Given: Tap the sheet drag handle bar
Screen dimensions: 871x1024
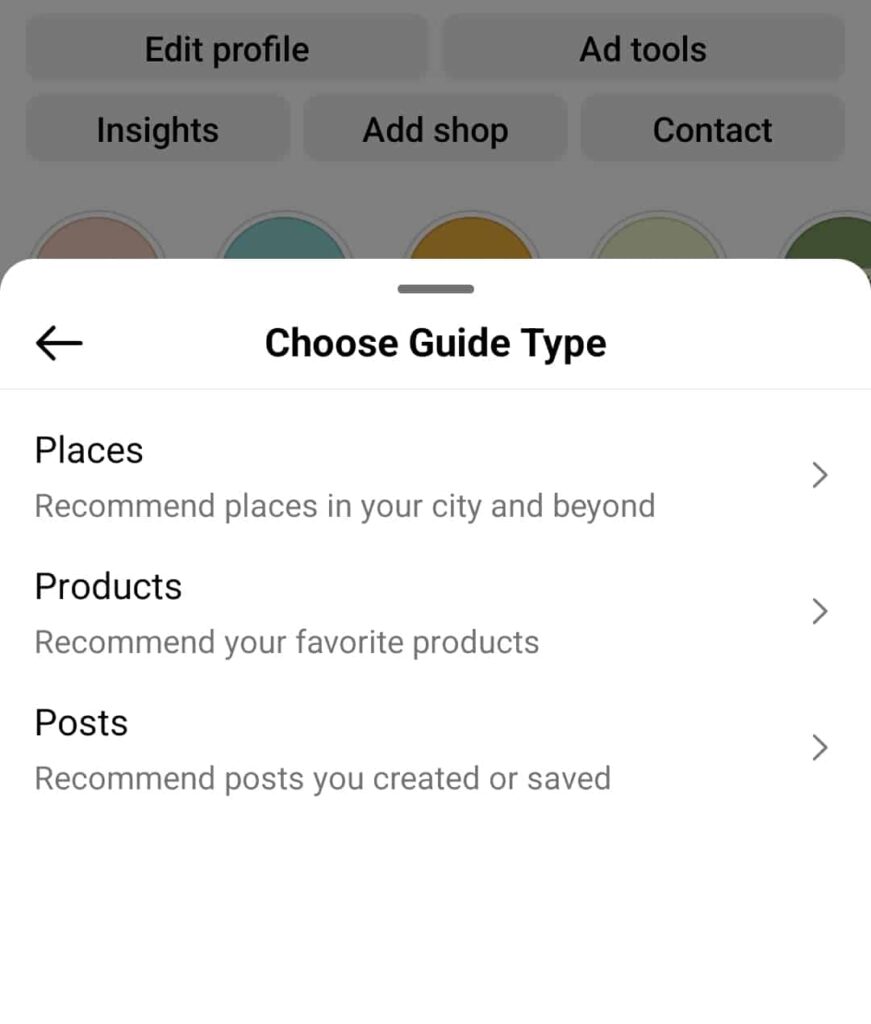Looking at the screenshot, I should [x=435, y=289].
